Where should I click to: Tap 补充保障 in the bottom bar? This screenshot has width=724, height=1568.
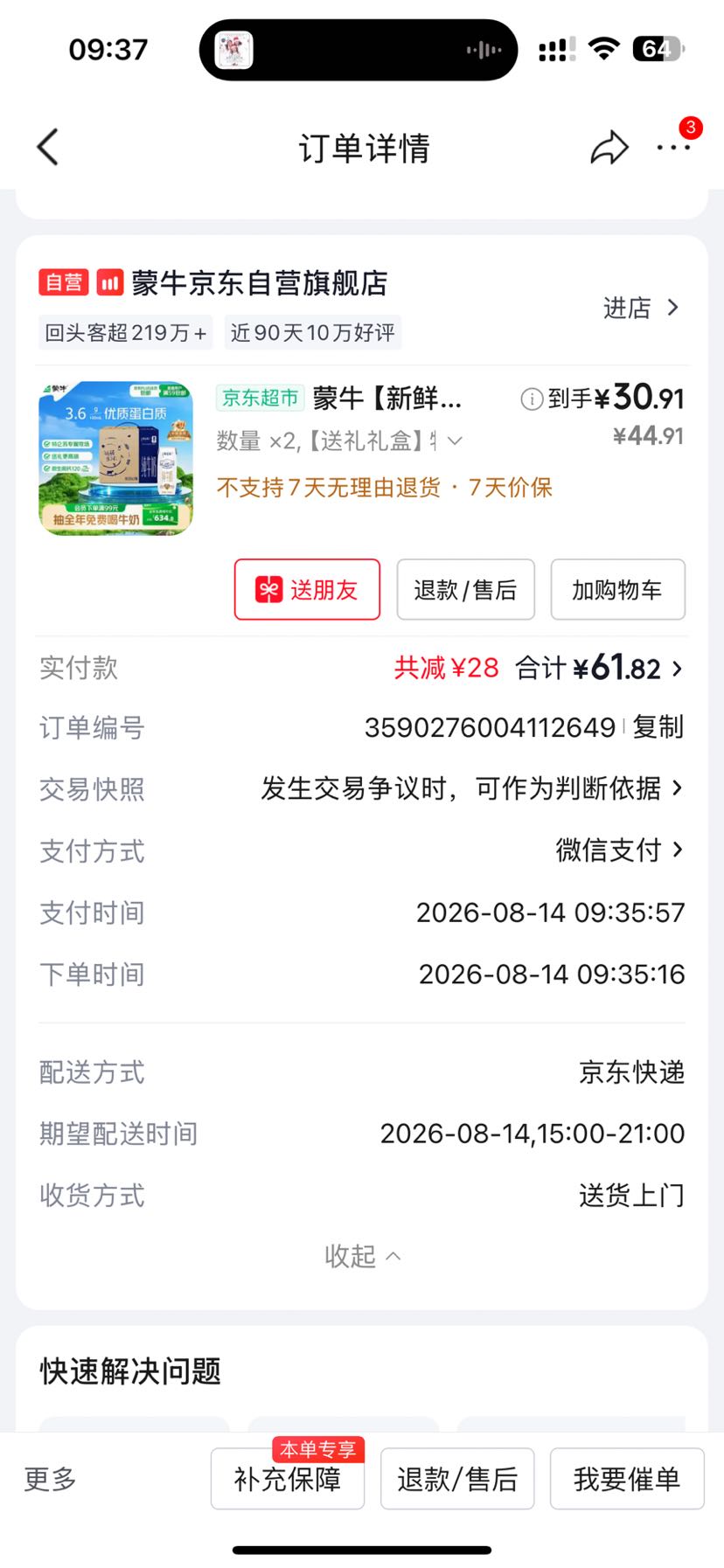pos(288,1479)
